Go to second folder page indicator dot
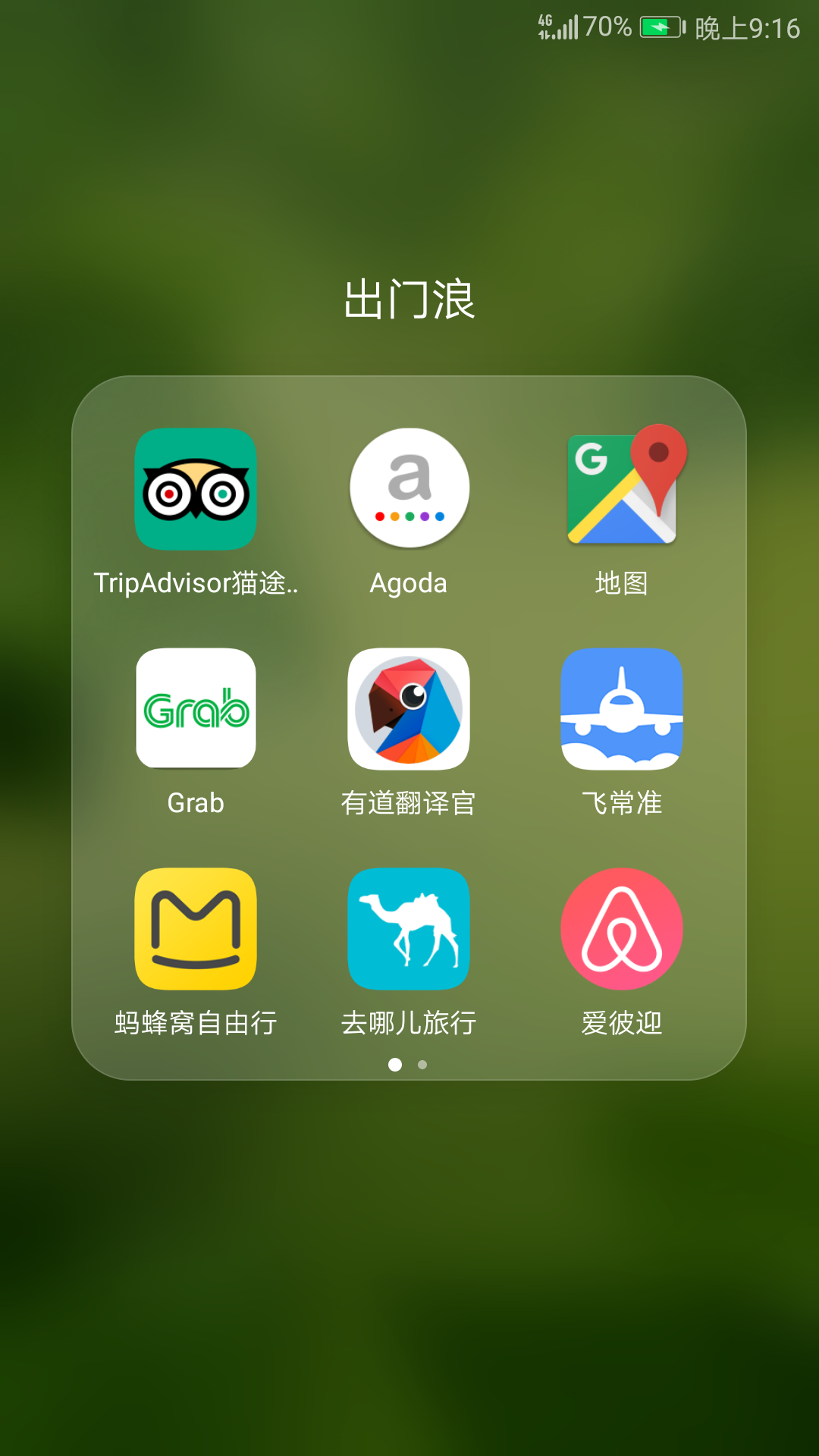This screenshot has width=819, height=1456. 422,1065
